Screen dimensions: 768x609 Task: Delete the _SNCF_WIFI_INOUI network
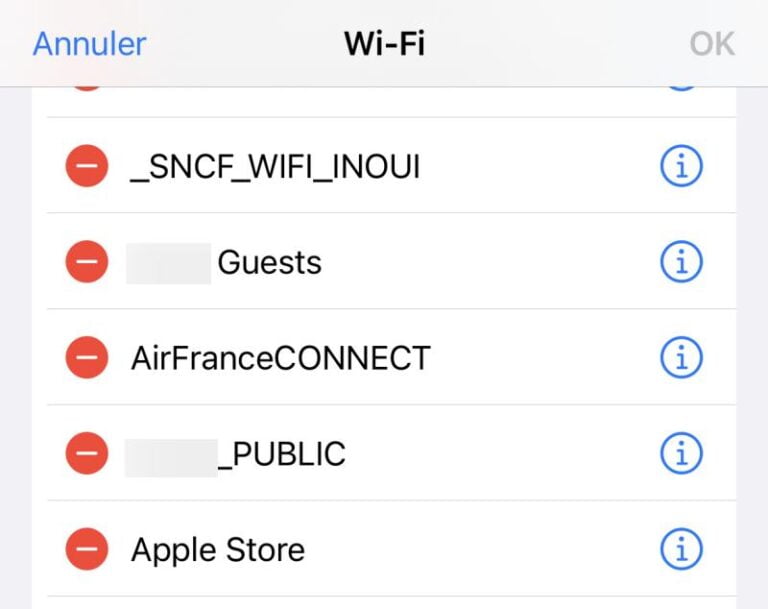(x=87, y=166)
